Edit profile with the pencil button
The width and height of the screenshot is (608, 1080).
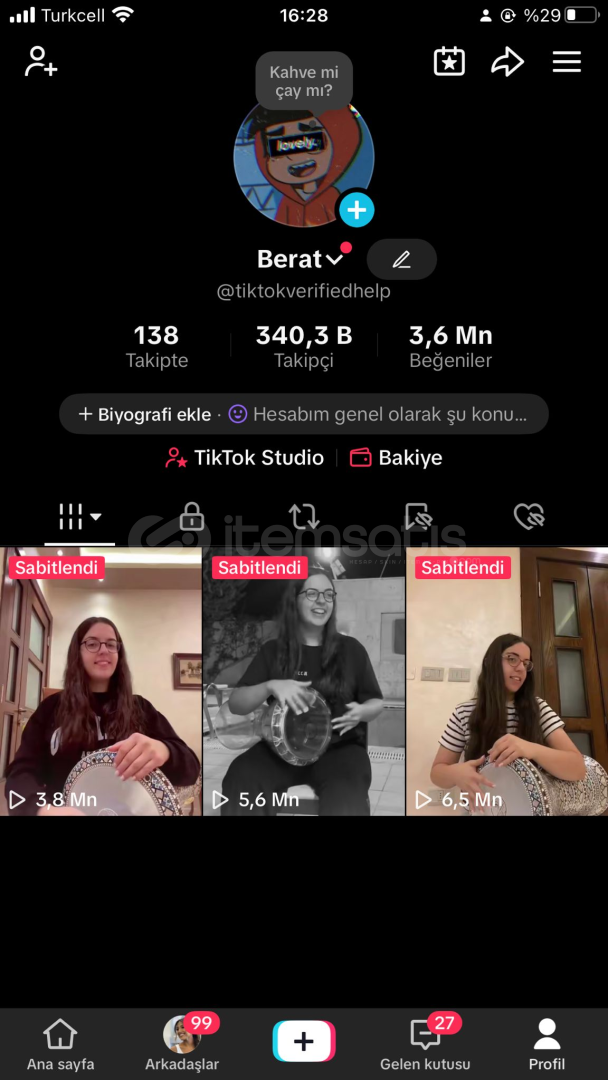pyautogui.click(x=401, y=260)
